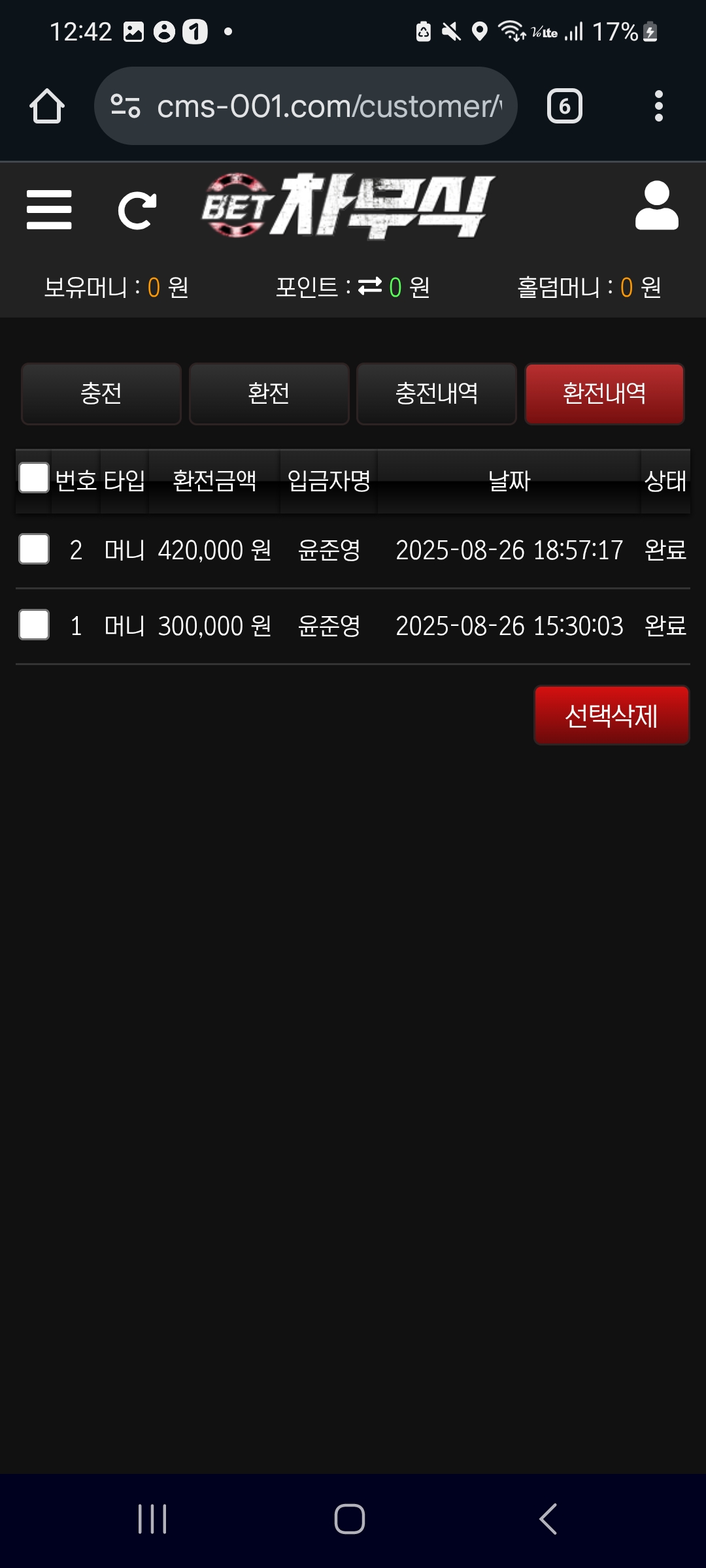Screen dimensions: 706x1568
Task: Tick the select-all checkbox in table header
Action: [x=34, y=478]
